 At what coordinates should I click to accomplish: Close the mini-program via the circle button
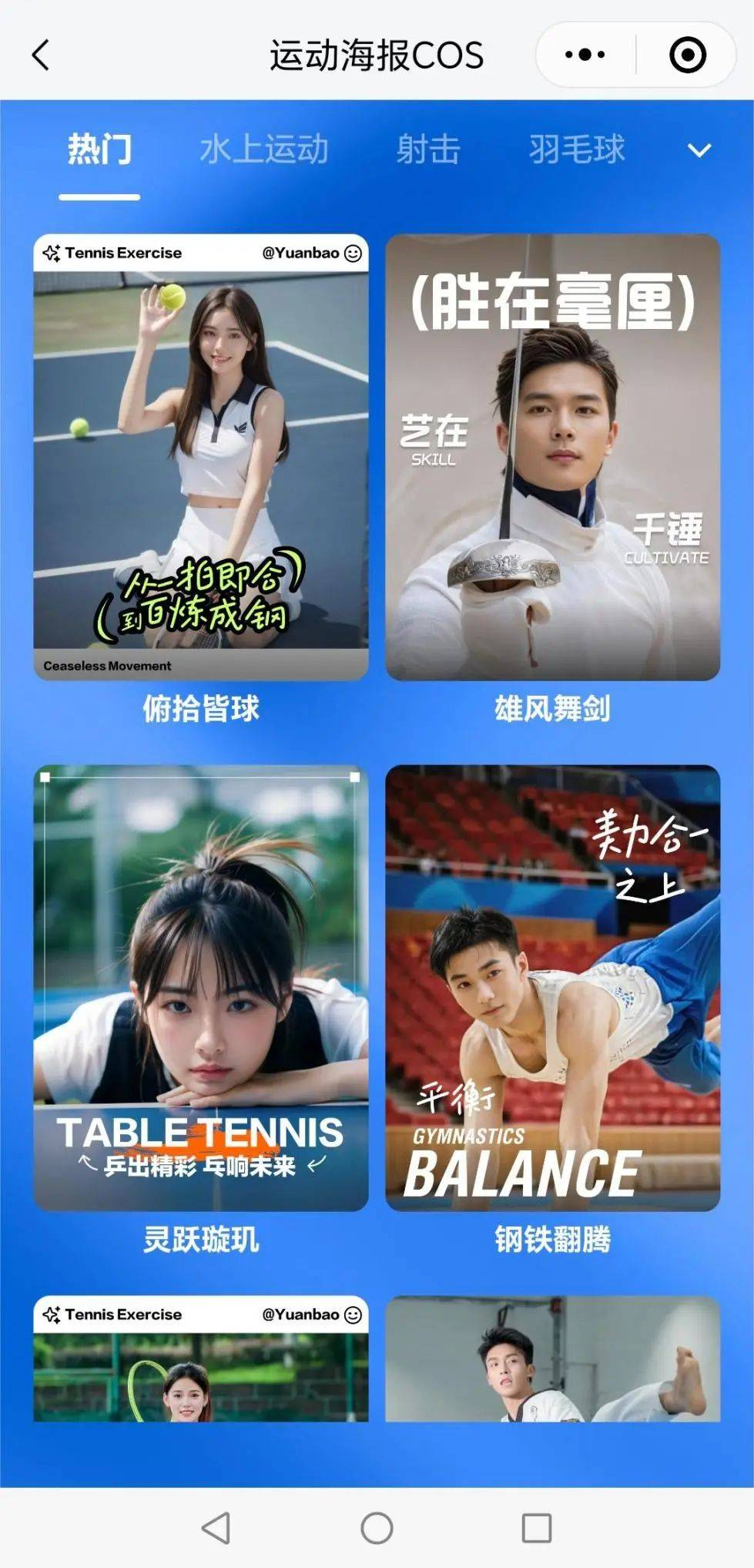[x=687, y=55]
